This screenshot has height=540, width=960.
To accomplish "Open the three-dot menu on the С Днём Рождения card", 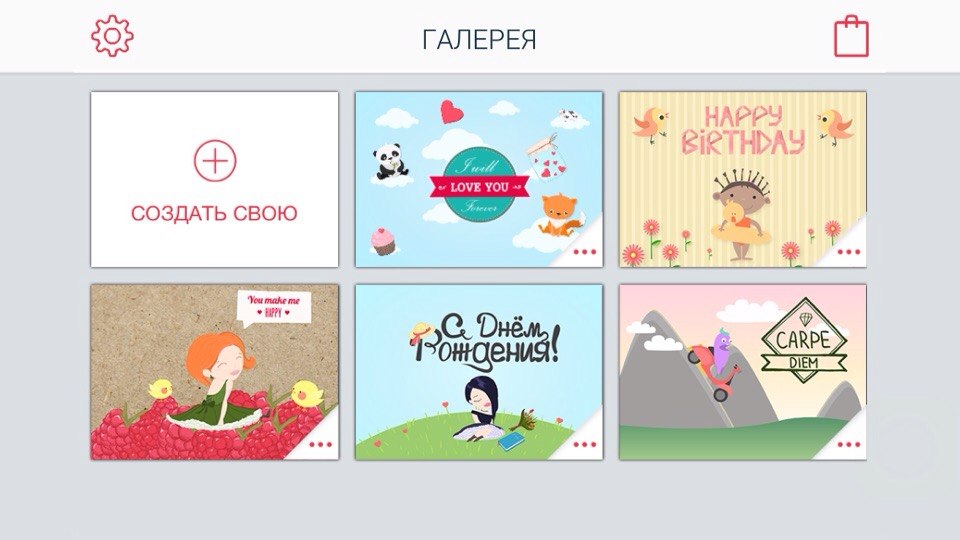I will point(585,445).
